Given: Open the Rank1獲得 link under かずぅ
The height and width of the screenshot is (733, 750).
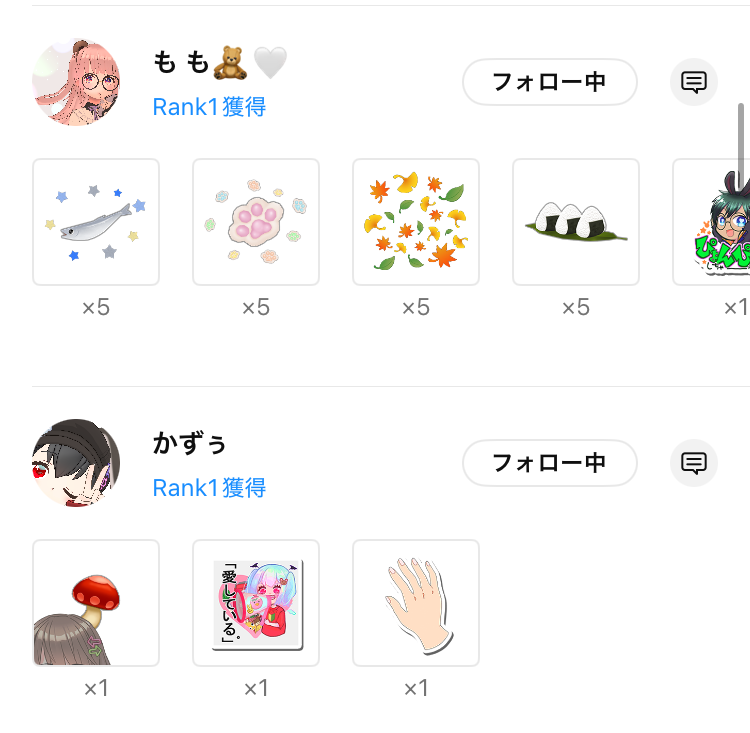Looking at the screenshot, I should [209, 488].
